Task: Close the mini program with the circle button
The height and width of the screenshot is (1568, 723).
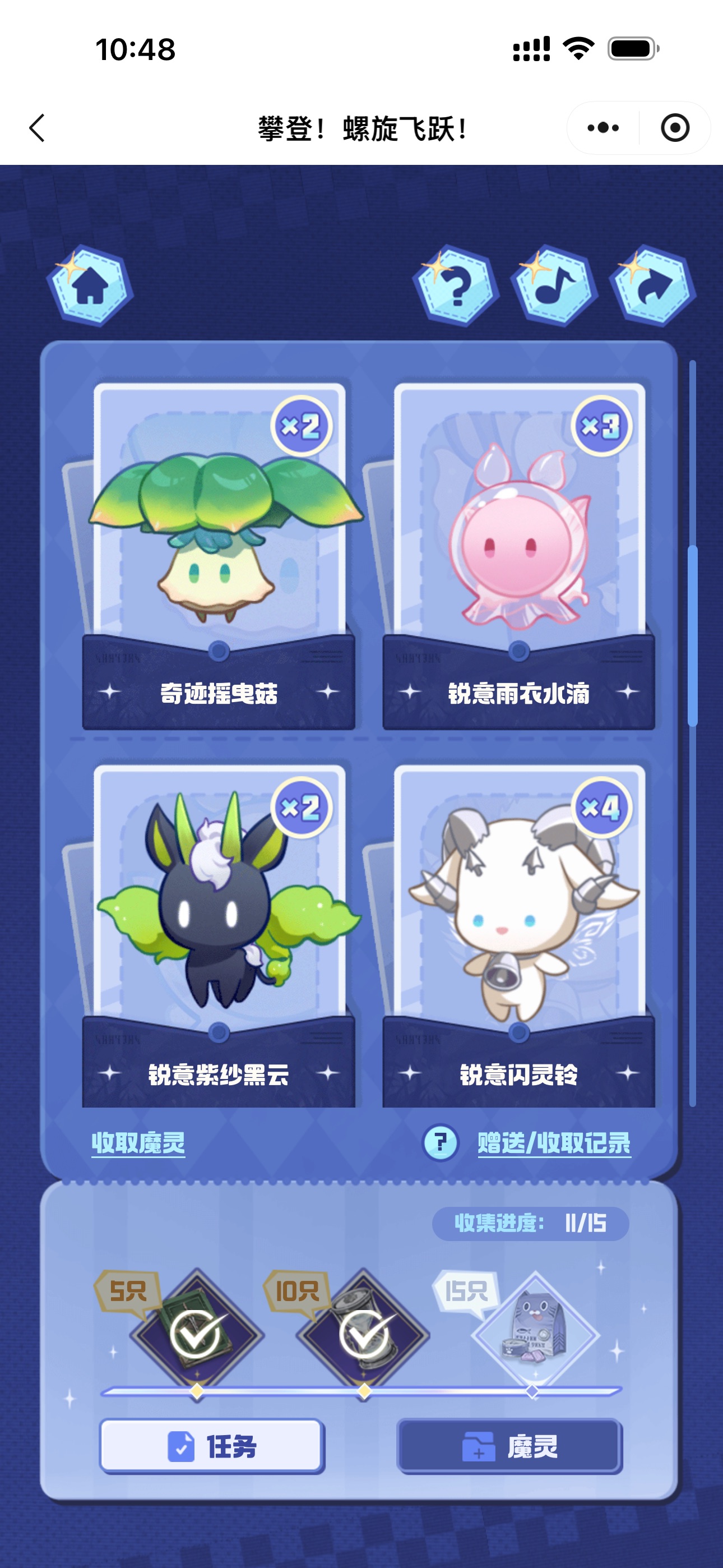Action: [674, 128]
